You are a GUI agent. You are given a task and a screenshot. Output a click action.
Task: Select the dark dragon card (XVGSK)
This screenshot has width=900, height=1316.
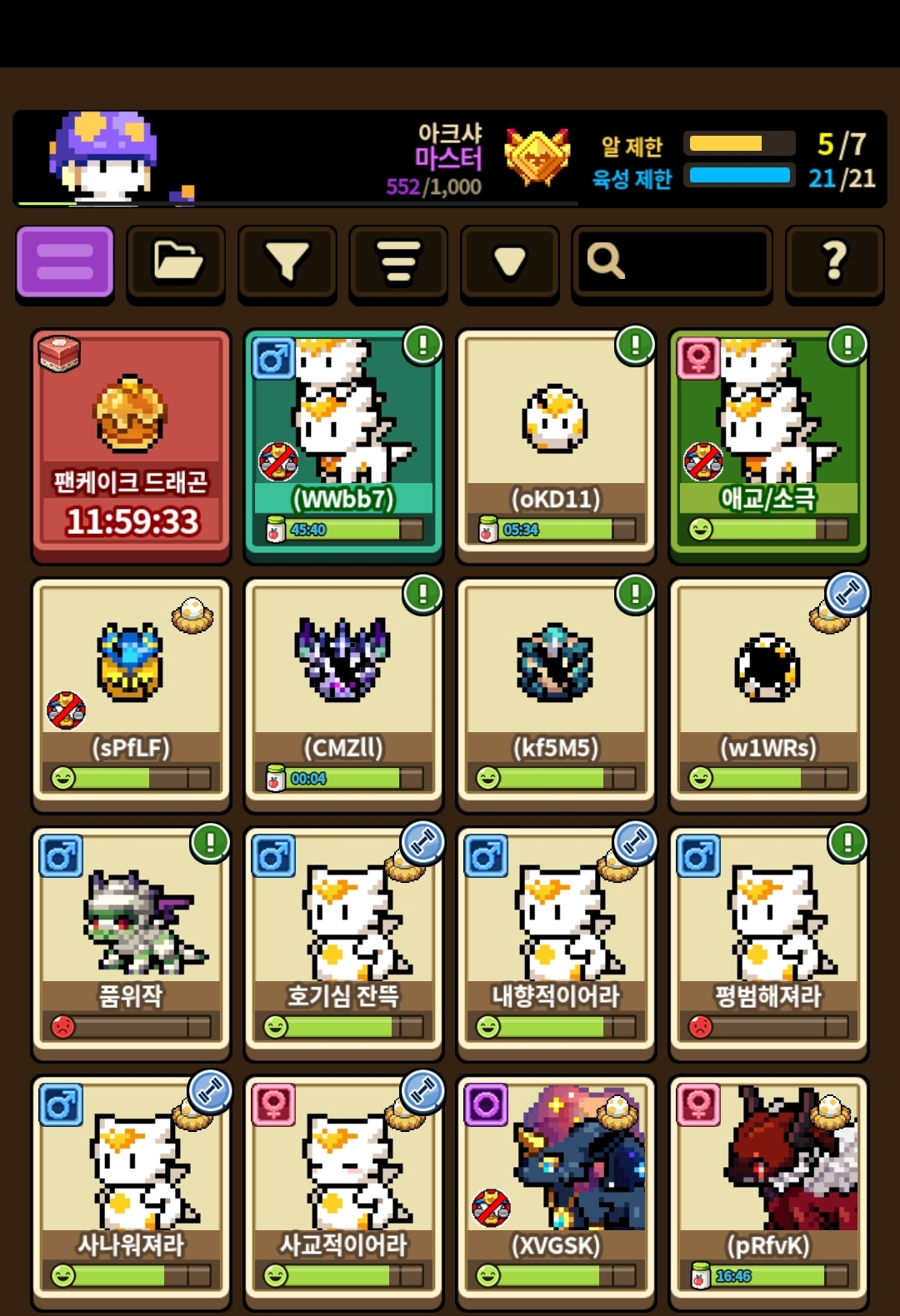pos(556,1191)
